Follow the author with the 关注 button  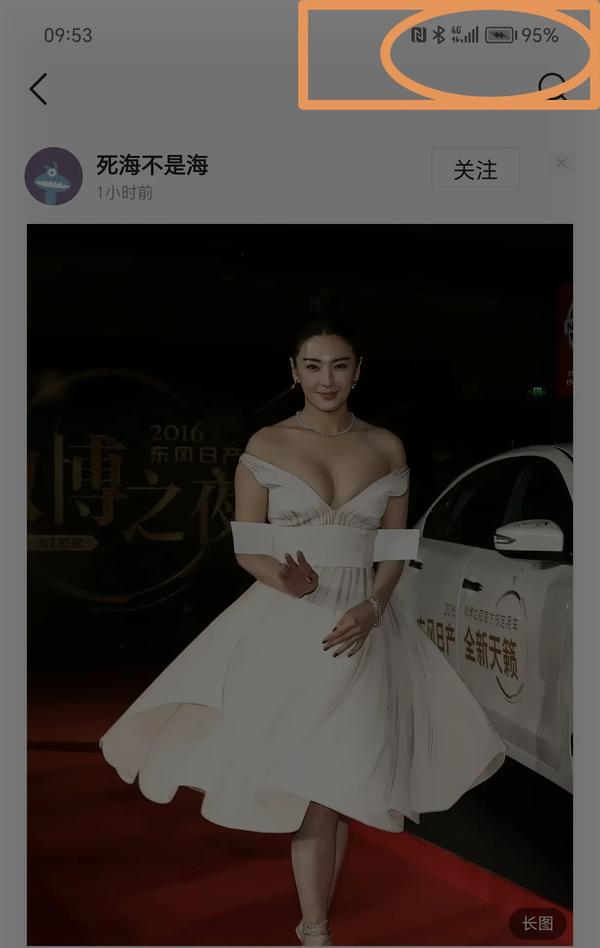point(475,170)
